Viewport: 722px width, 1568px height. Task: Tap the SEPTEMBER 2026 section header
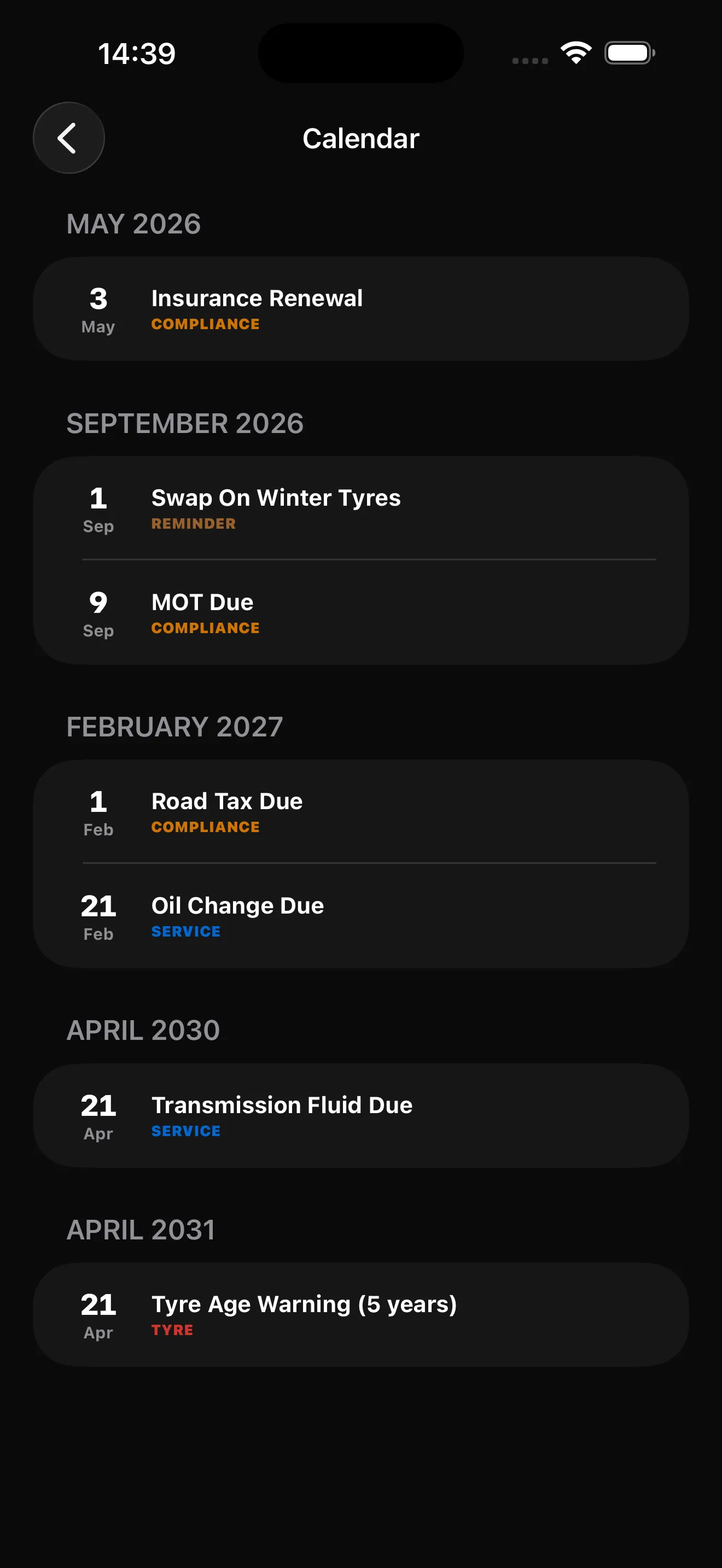click(184, 423)
